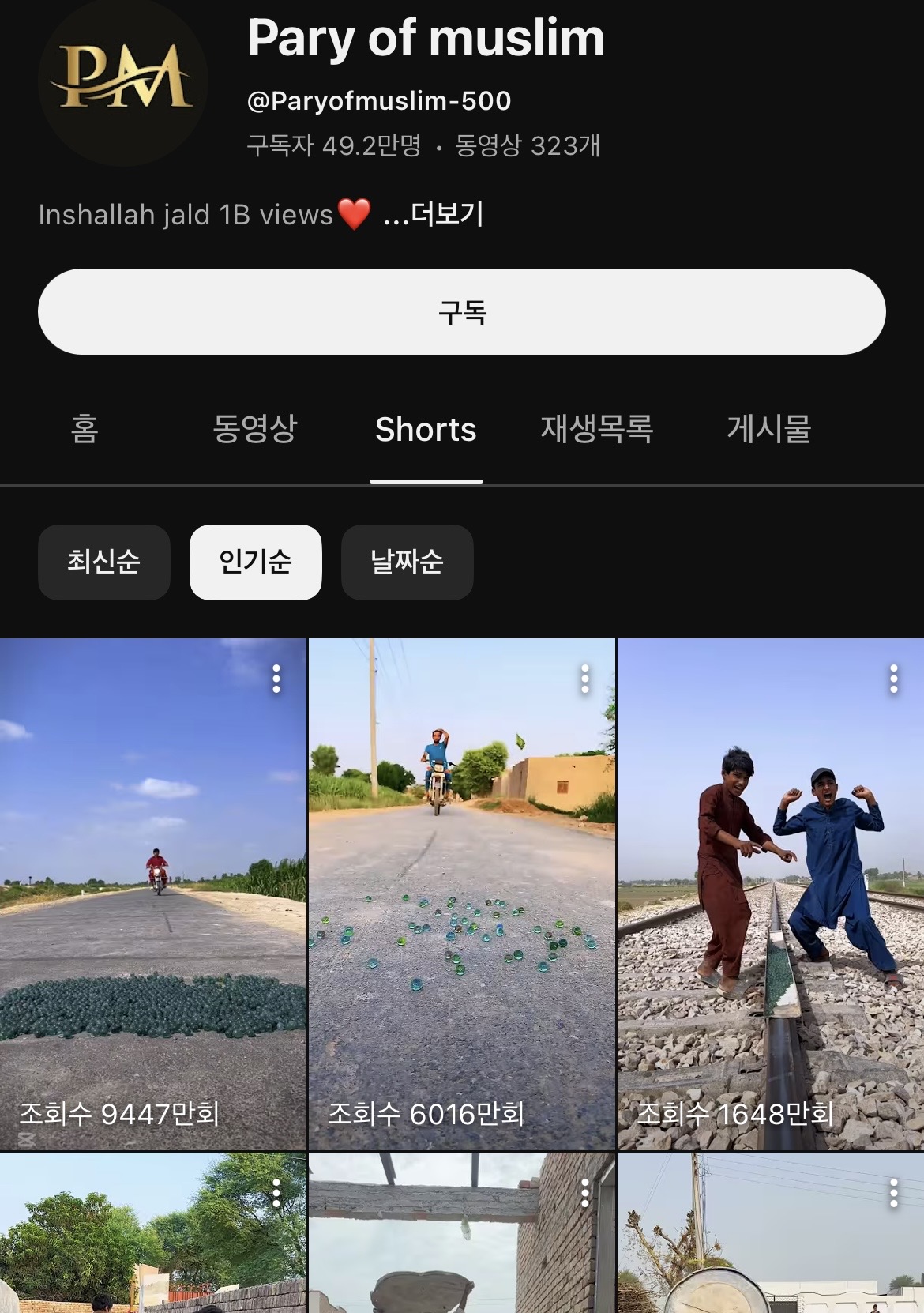
Task: Expand channel description via 더보기
Action: coord(434,214)
